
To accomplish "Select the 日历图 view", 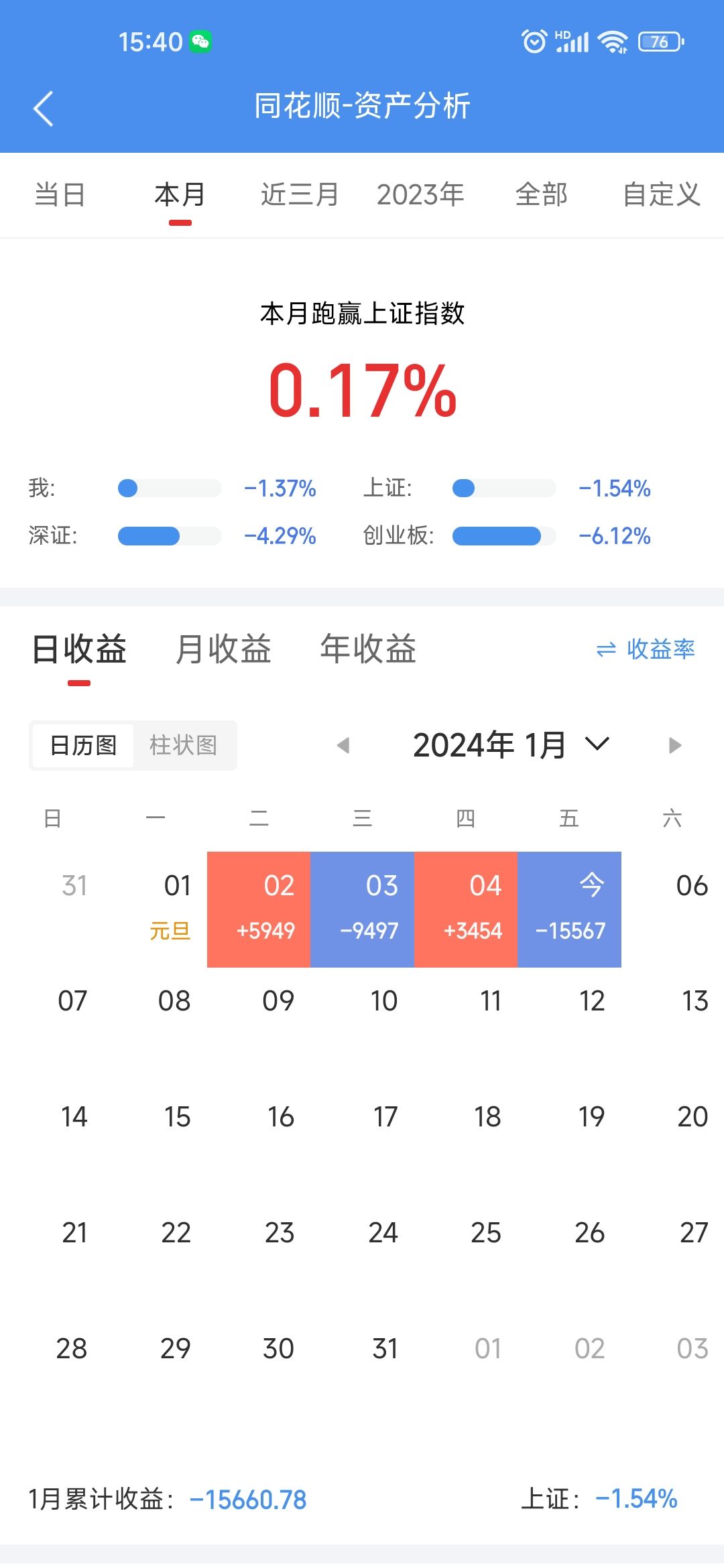I will (x=83, y=745).
